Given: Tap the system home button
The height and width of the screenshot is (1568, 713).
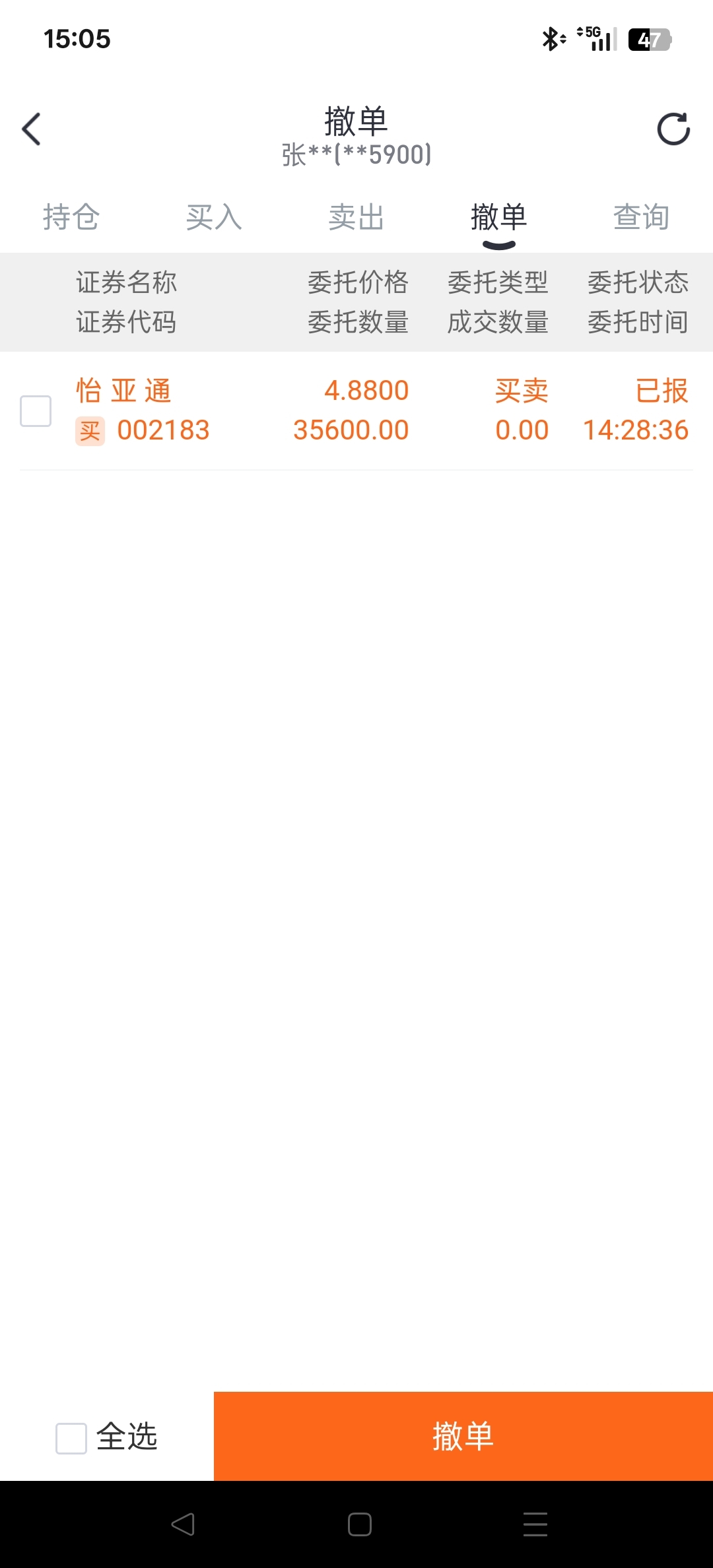Looking at the screenshot, I should [x=359, y=1524].
